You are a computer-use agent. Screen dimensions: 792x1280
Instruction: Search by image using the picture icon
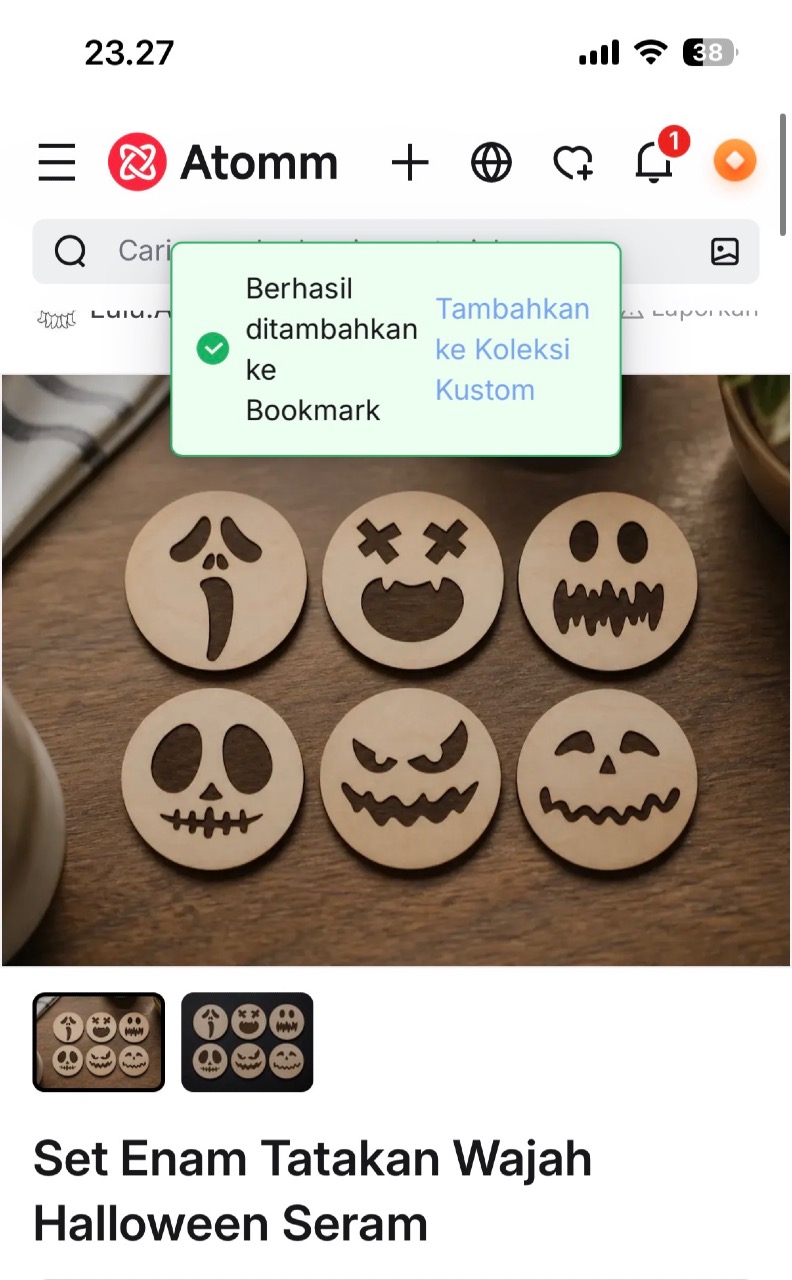tap(725, 251)
